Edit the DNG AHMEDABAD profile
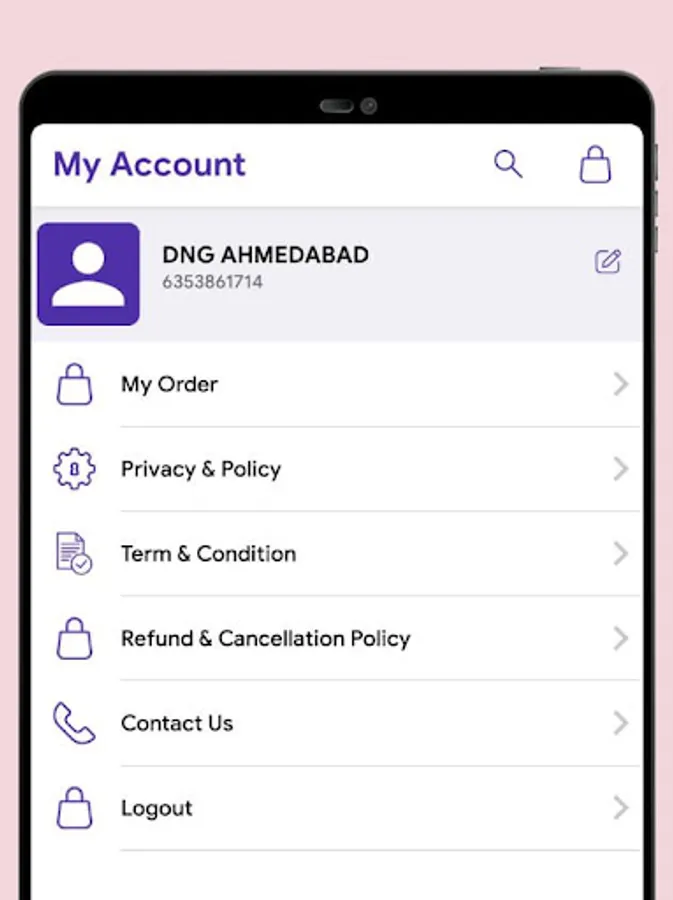This screenshot has width=673, height=900. pyautogui.click(x=608, y=262)
